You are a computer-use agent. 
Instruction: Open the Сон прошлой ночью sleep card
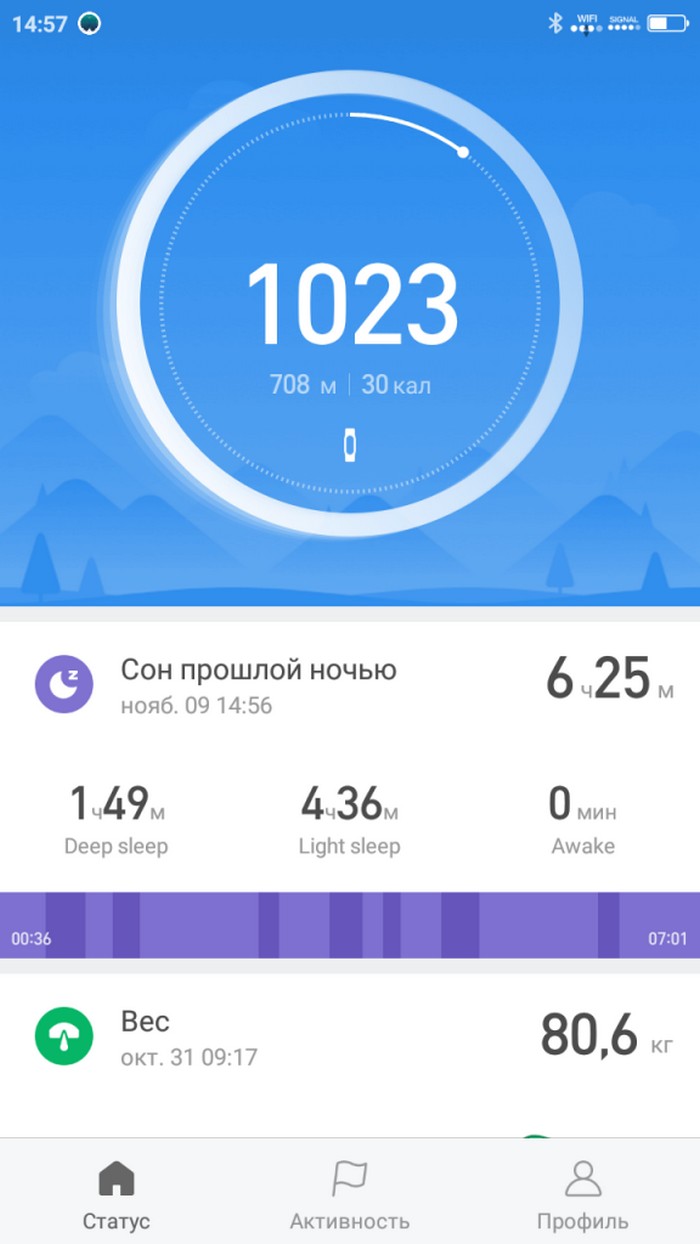coord(350,790)
